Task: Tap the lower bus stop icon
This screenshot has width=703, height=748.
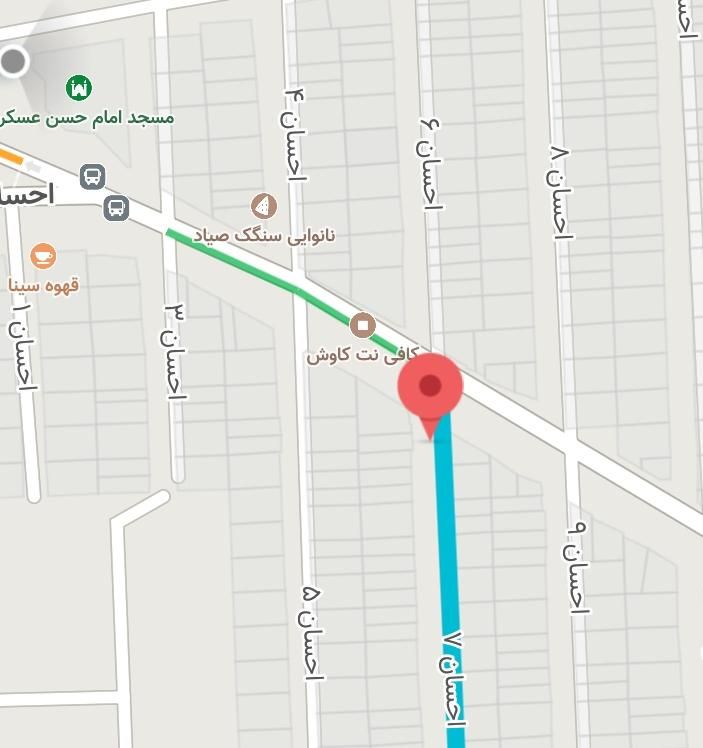Action: 116,208
